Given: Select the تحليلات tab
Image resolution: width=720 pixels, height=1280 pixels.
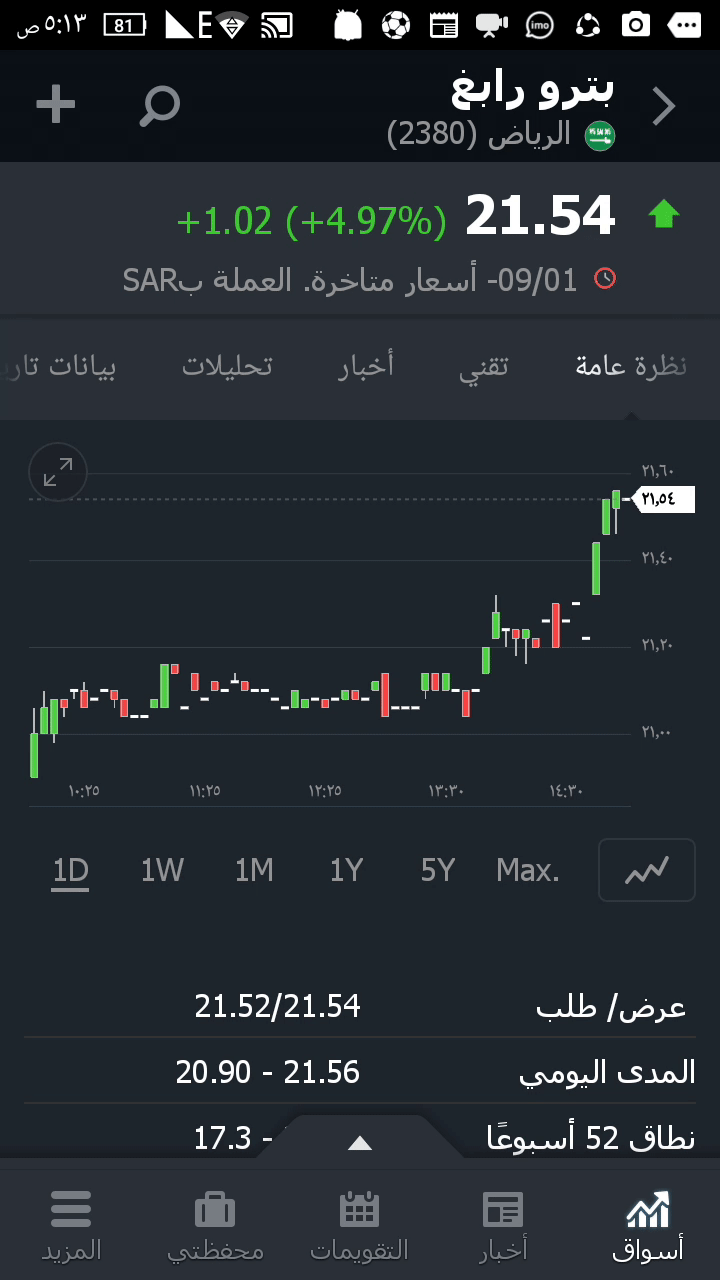Looking at the screenshot, I should (227, 367).
